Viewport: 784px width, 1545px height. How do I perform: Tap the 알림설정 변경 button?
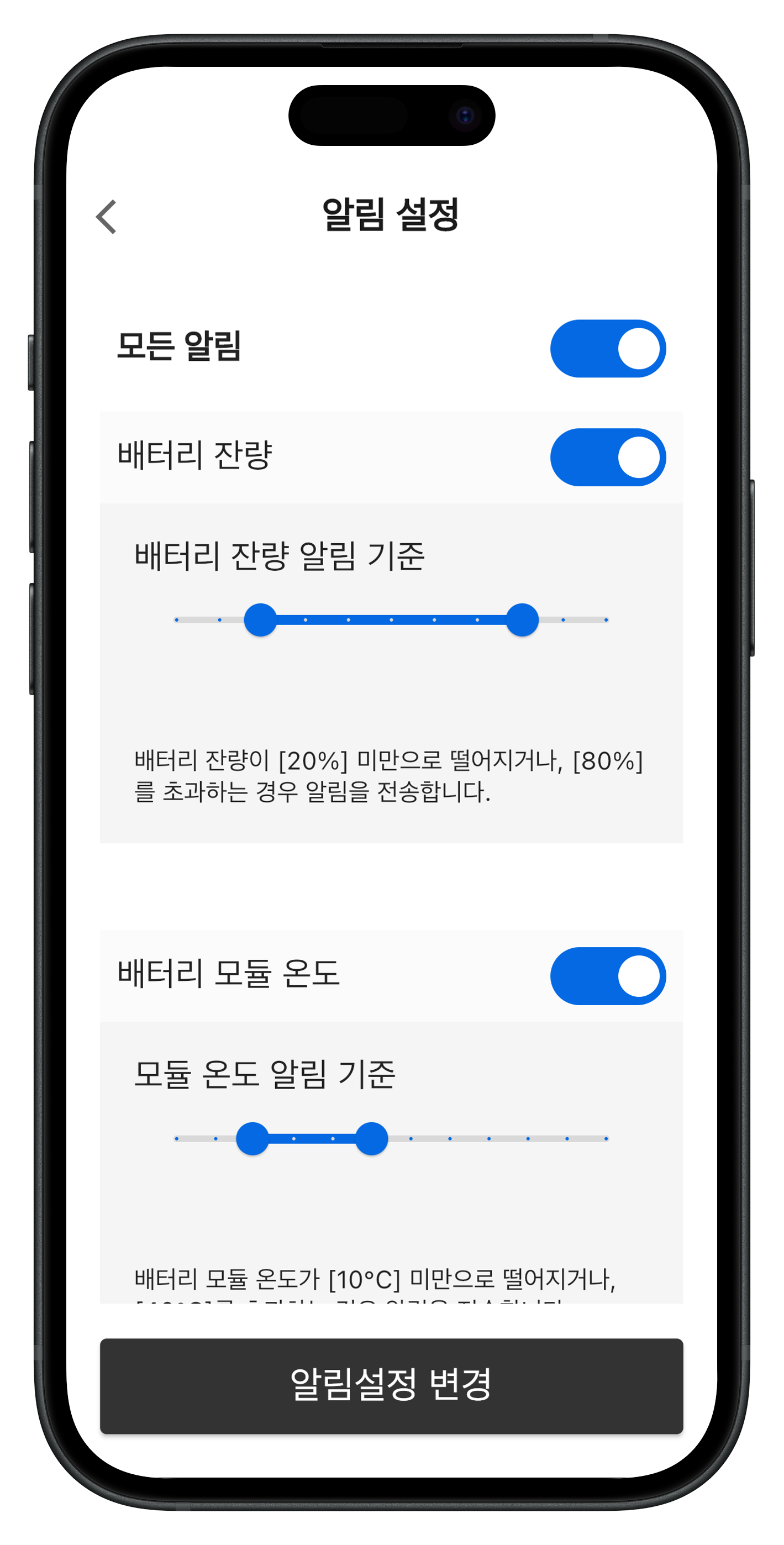pyautogui.click(x=391, y=1385)
